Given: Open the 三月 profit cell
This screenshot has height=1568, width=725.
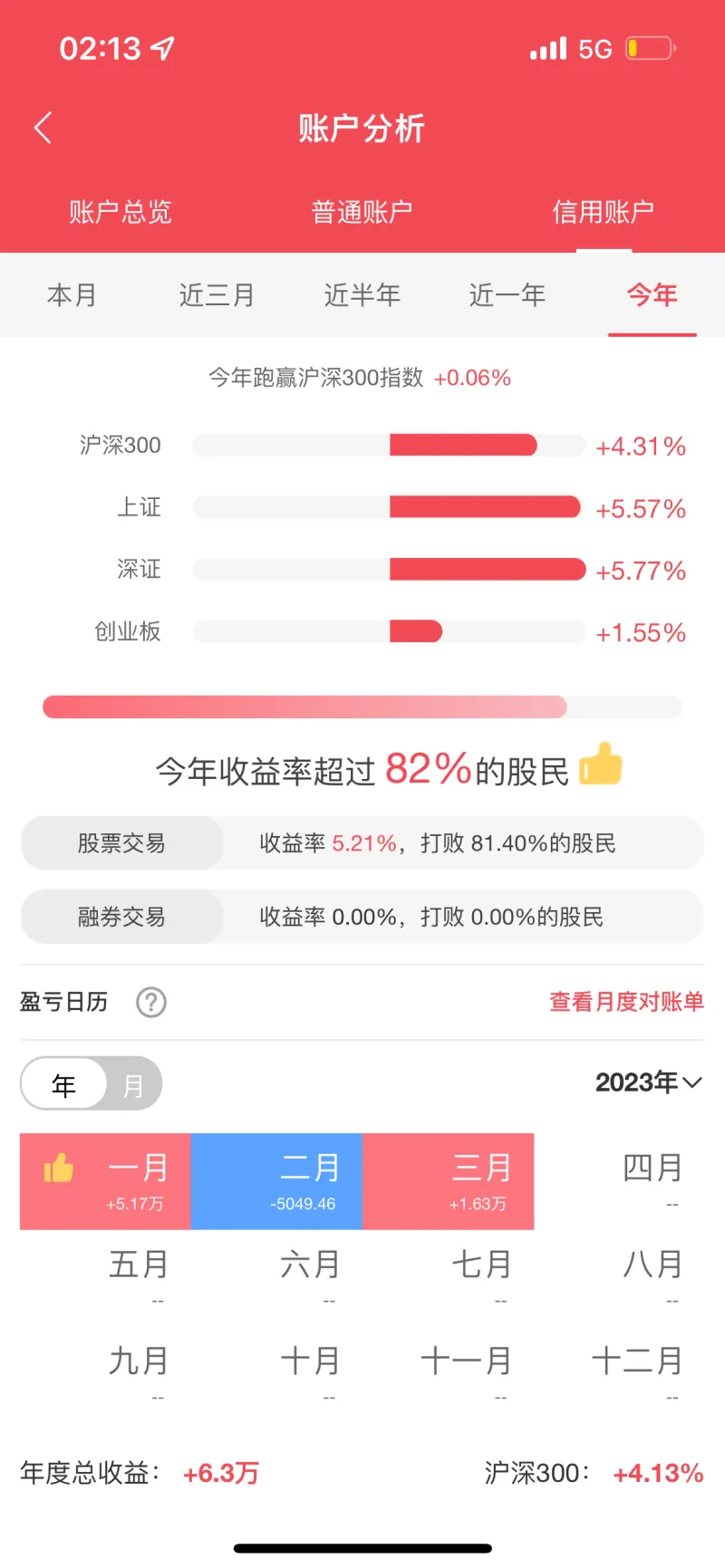Looking at the screenshot, I should pyautogui.click(x=448, y=1181).
